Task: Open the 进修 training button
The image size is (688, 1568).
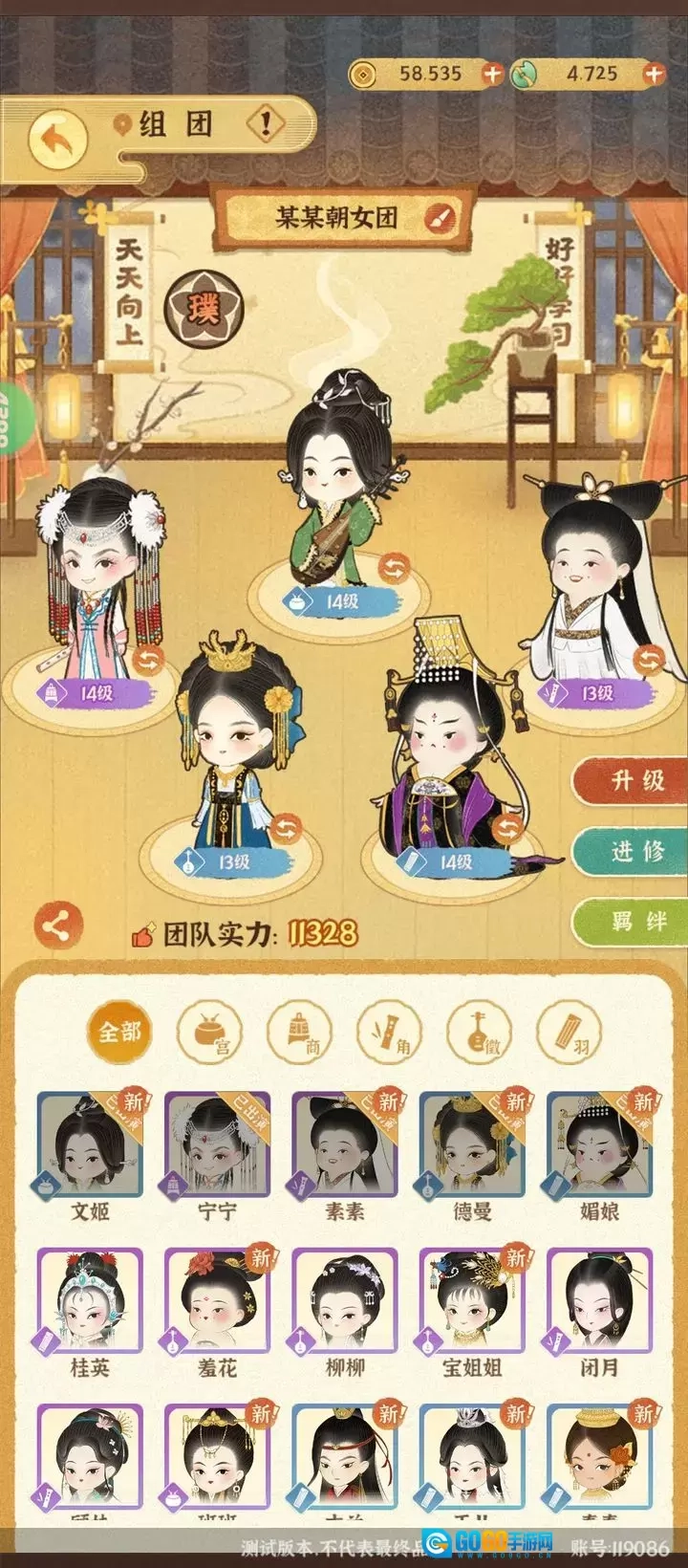Action: pyautogui.click(x=632, y=851)
